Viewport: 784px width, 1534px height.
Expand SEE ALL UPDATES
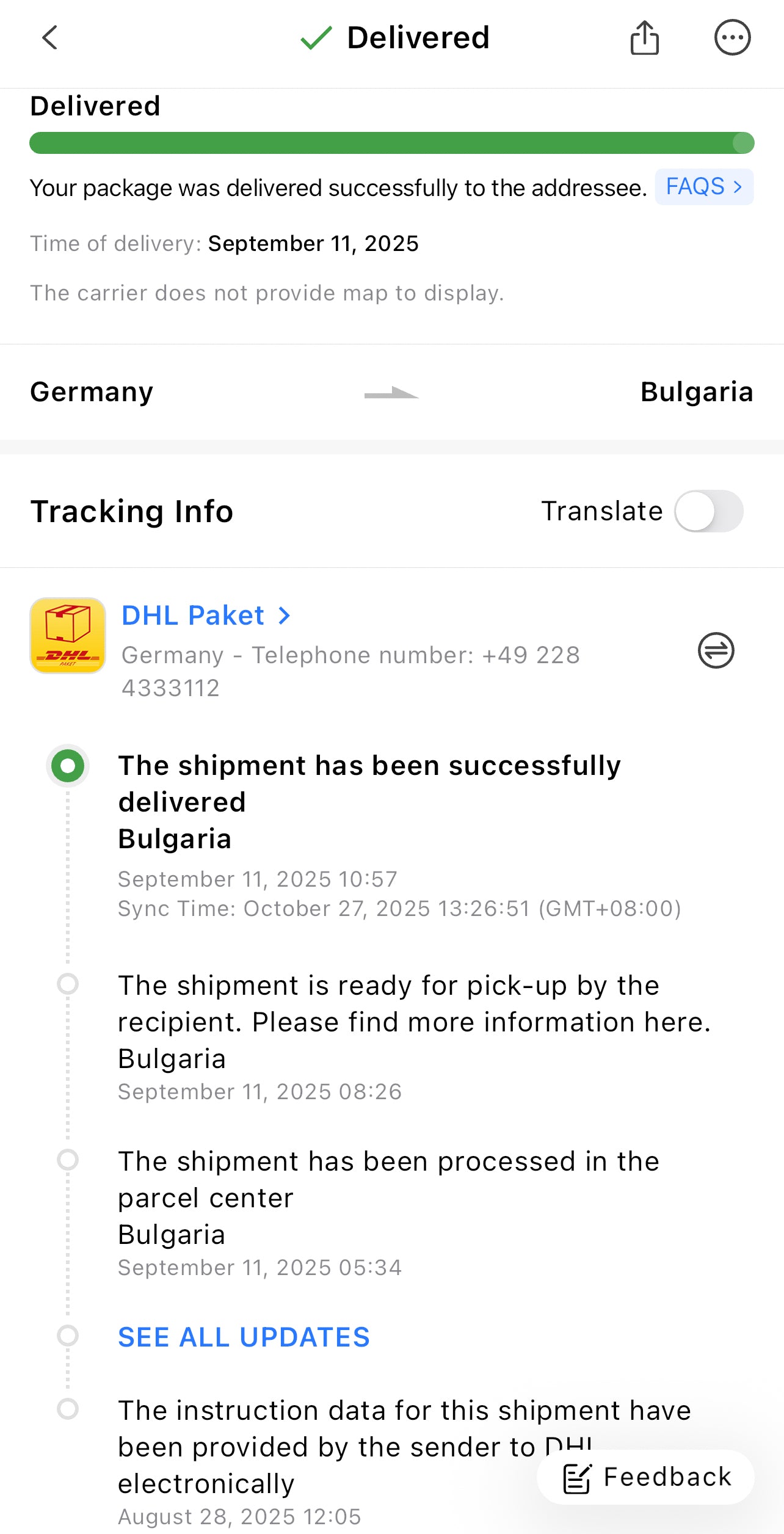click(244, 1337)
